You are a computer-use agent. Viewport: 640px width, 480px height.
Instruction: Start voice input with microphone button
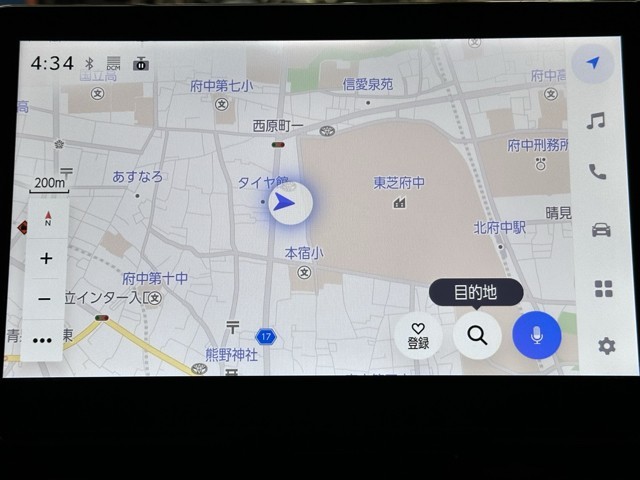(x=537, y=336)
